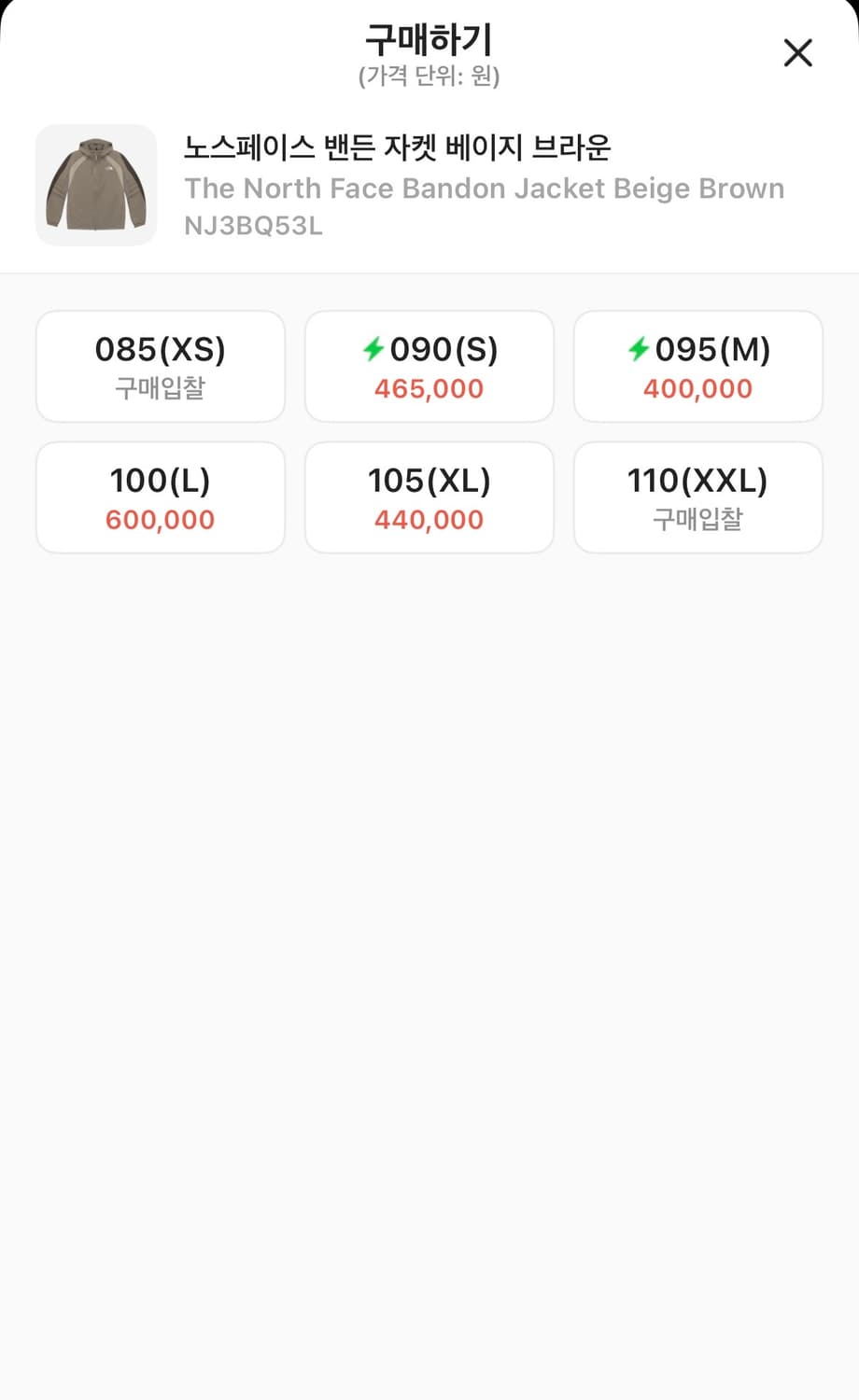Screen dimensions: 859x1400
Task: Click The North Face Bandon Jacket title
Action: pos(485,189)
